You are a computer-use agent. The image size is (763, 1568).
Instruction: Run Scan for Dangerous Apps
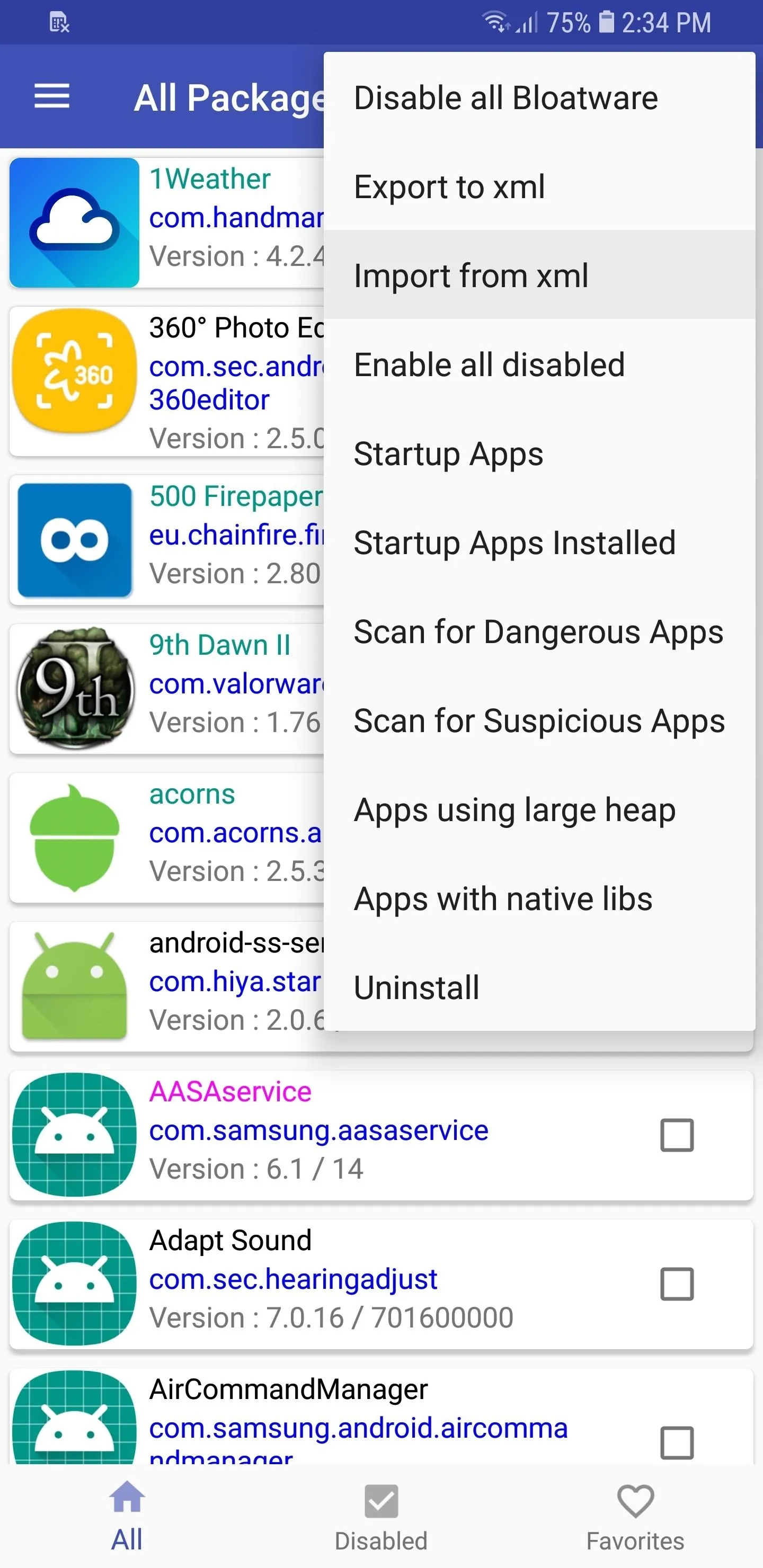[x=539, y=631]
